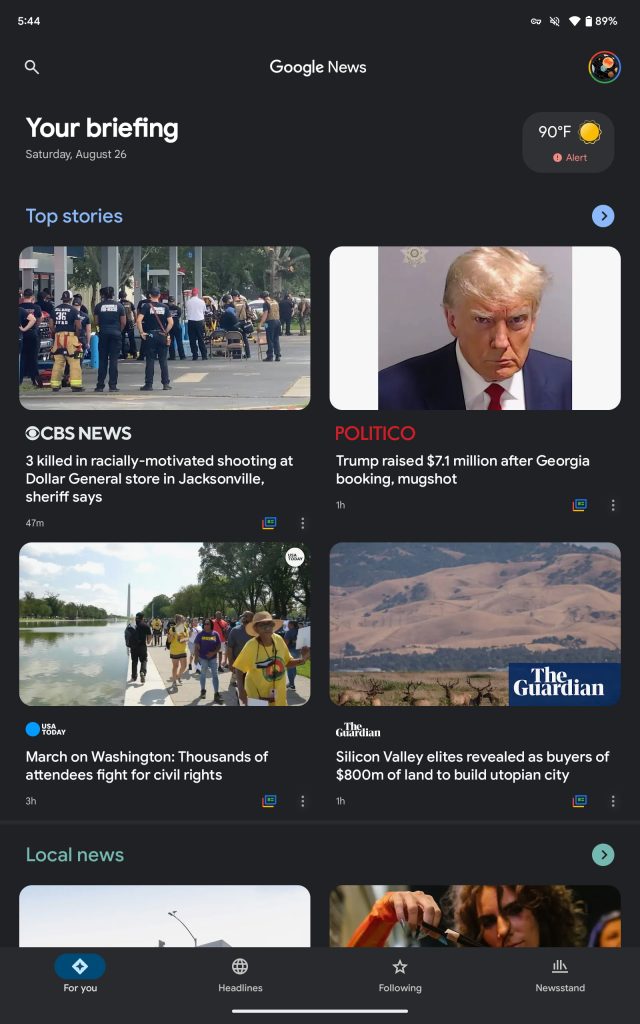640x1024 pixels.
Task: Open more options for Trump mugshot story
Action: tap(613, 505)
